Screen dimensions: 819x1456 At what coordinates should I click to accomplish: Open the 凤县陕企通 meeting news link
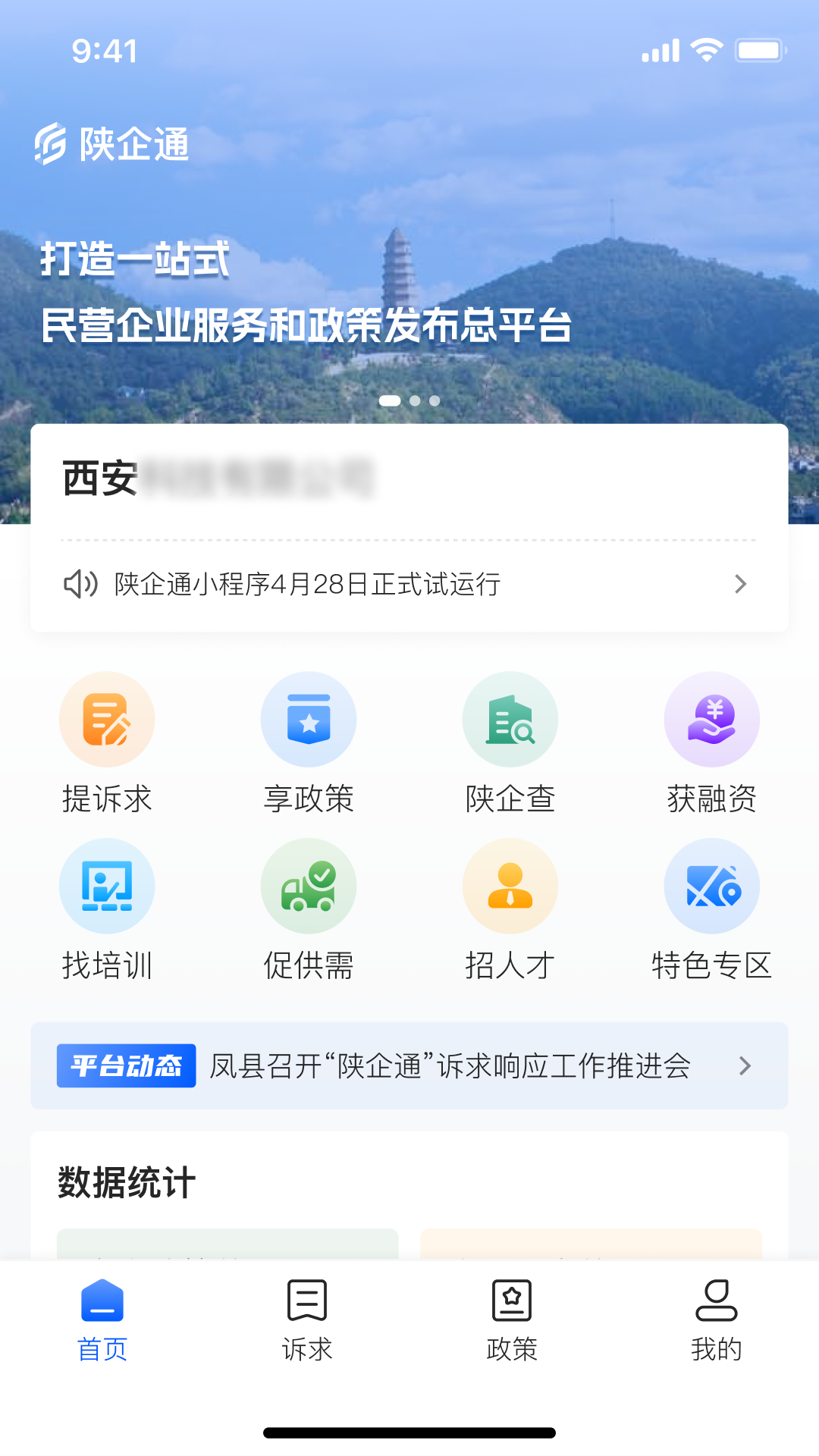pos(451,1066)
